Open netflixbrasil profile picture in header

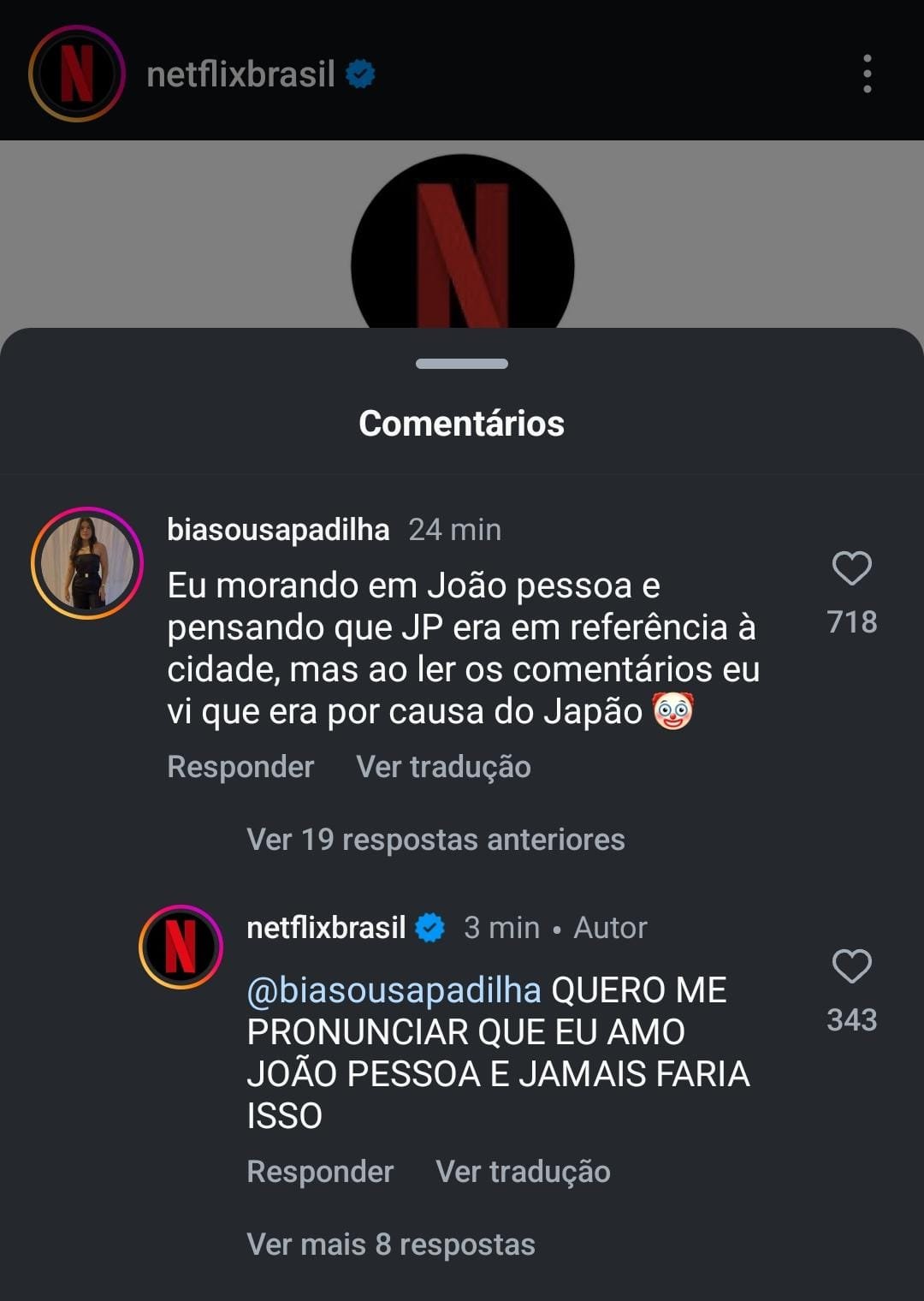tap(77, 74)
